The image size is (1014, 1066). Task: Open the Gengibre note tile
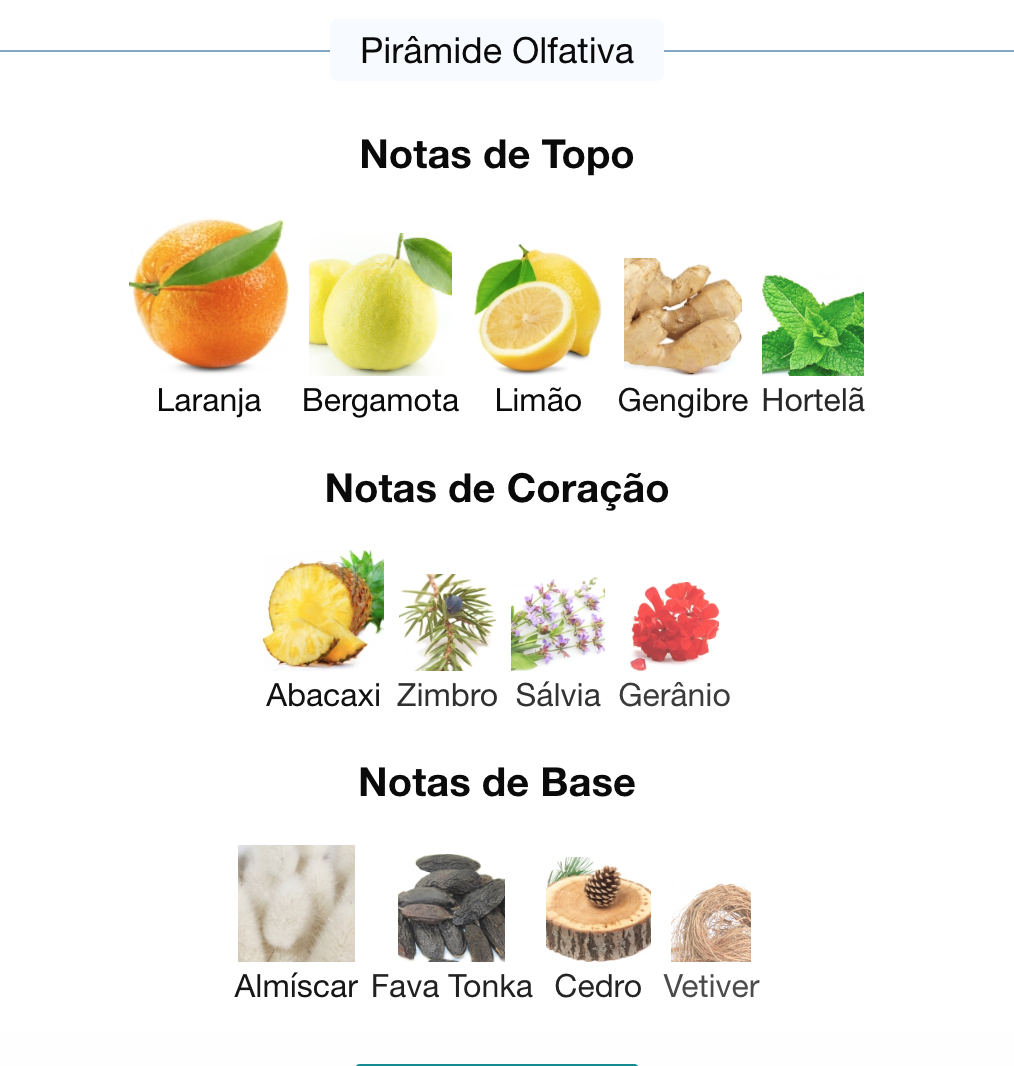[683, 315]
